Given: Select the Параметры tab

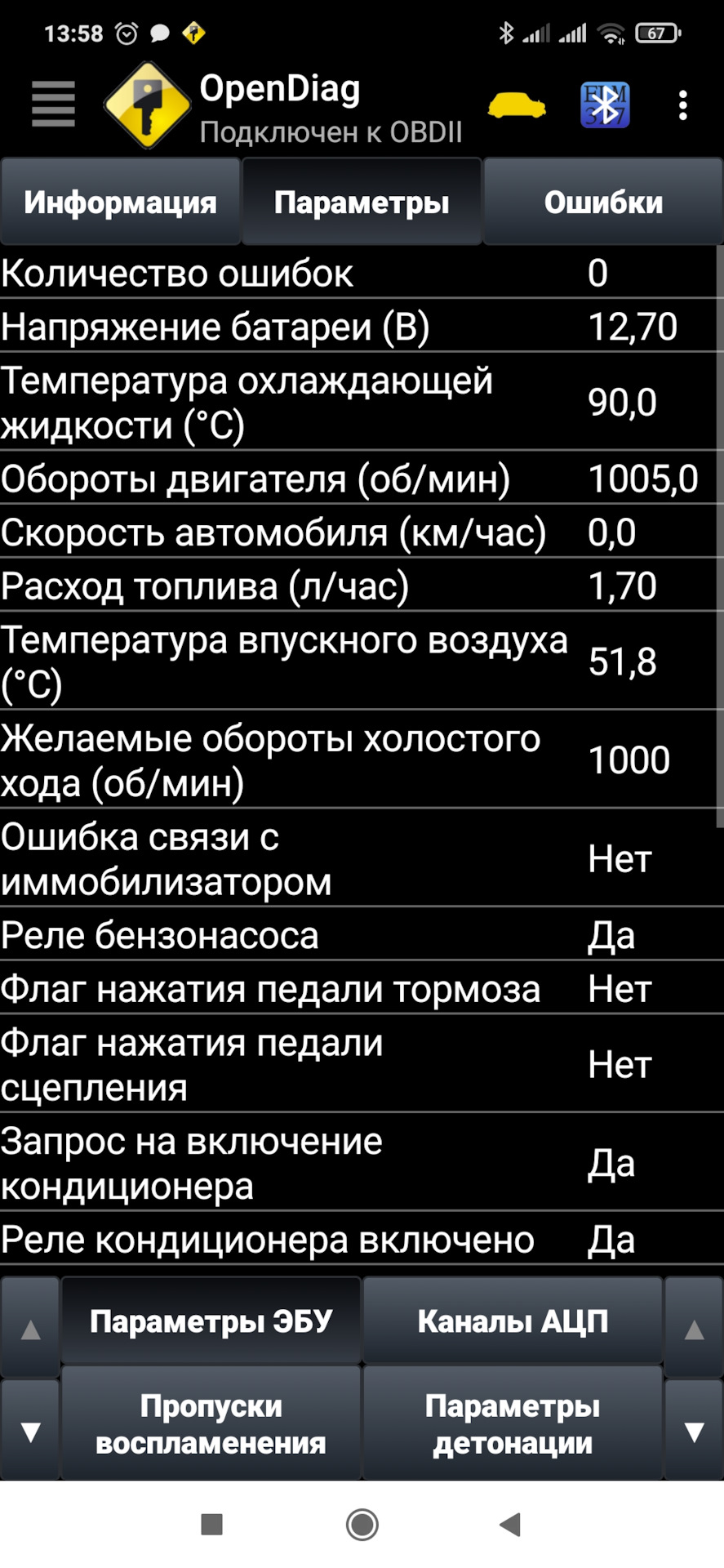Looking at the screenshot, I should click(x=362, y=201).
